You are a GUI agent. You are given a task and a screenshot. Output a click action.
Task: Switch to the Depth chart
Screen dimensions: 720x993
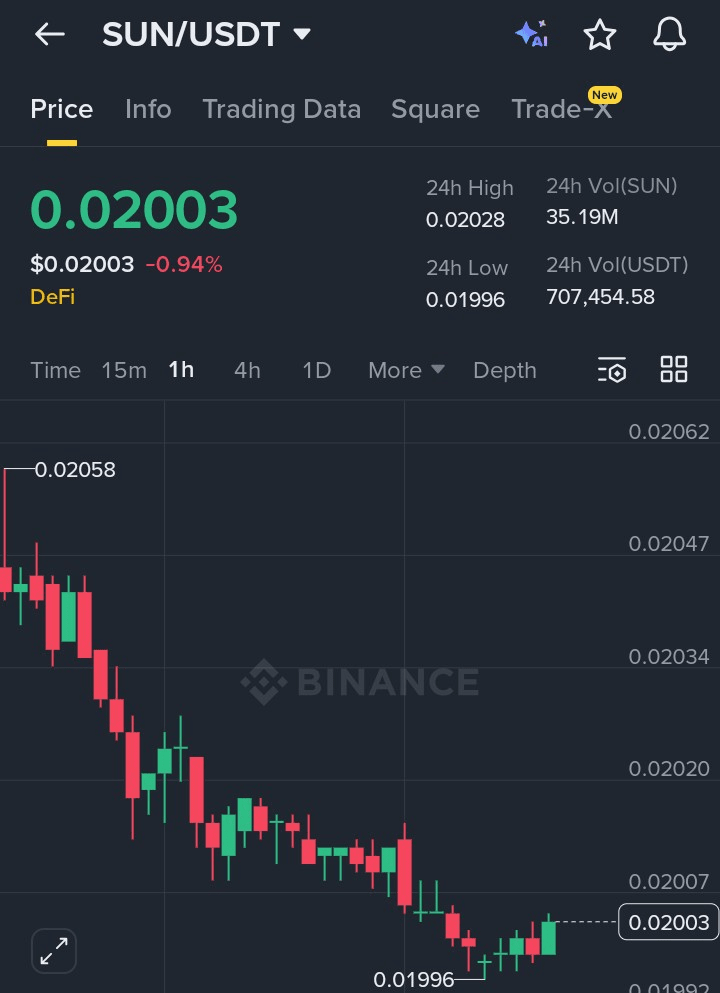[504, 370]
